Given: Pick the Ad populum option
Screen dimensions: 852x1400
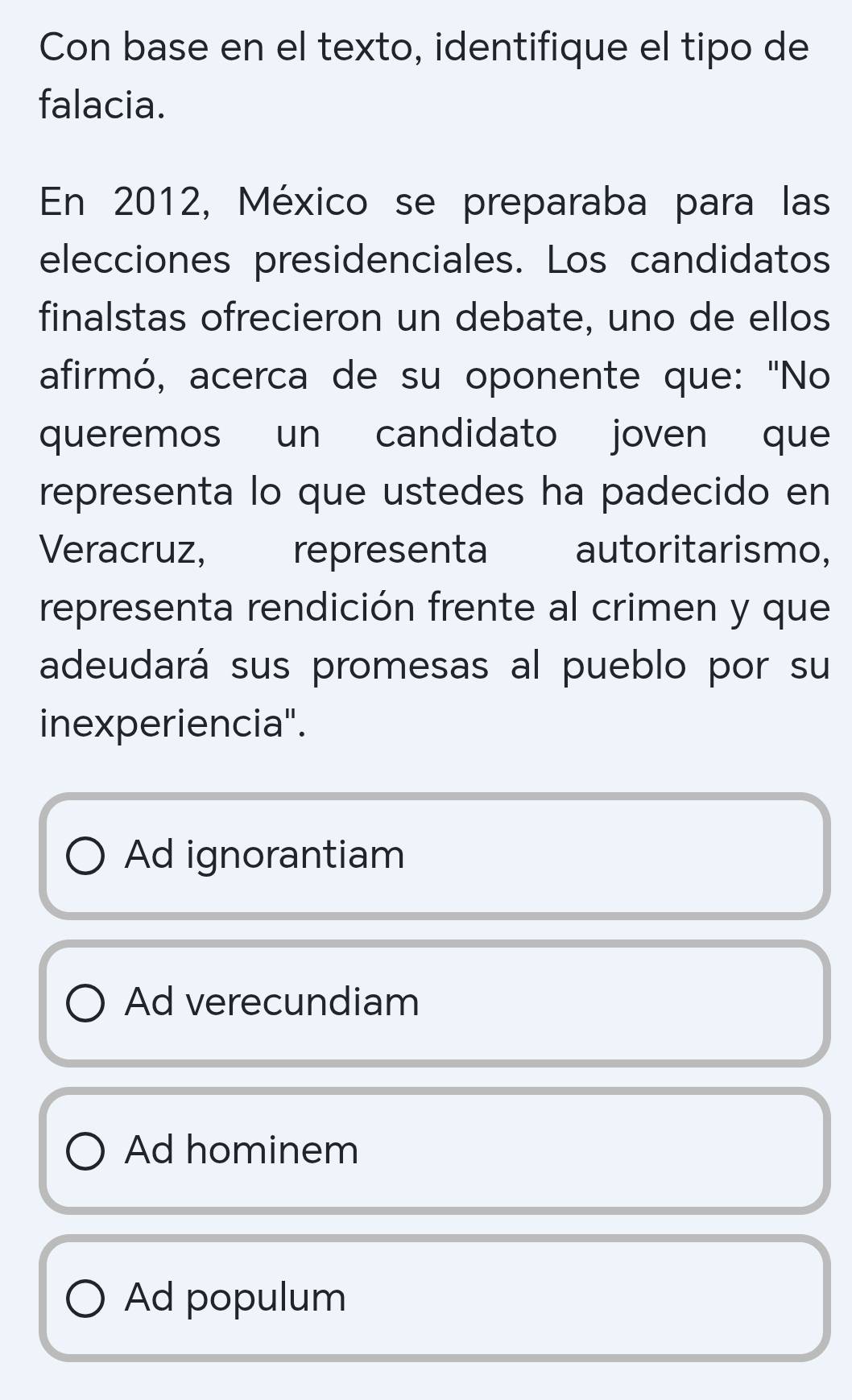Looking at the screenshot, I should coord(85,1298).
